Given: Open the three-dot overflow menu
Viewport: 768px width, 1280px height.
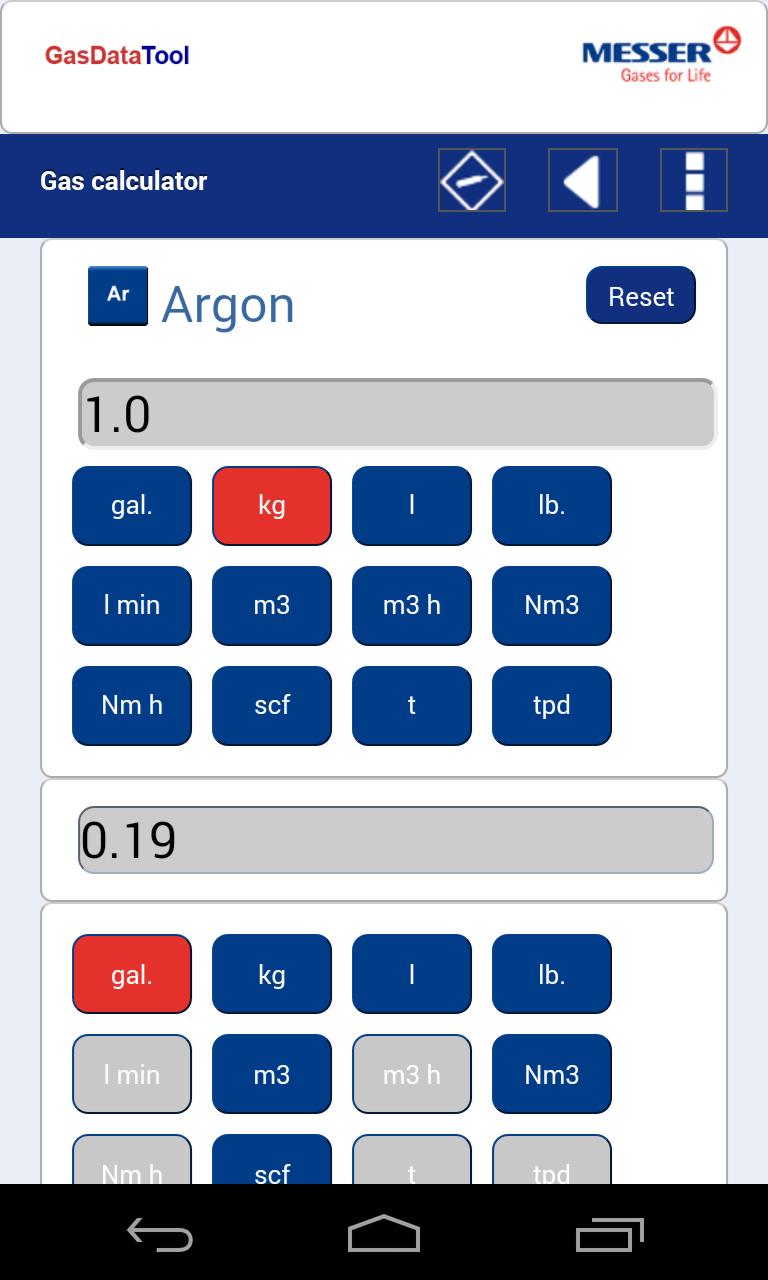Looking at the screenshot, I should pos(694,180).
